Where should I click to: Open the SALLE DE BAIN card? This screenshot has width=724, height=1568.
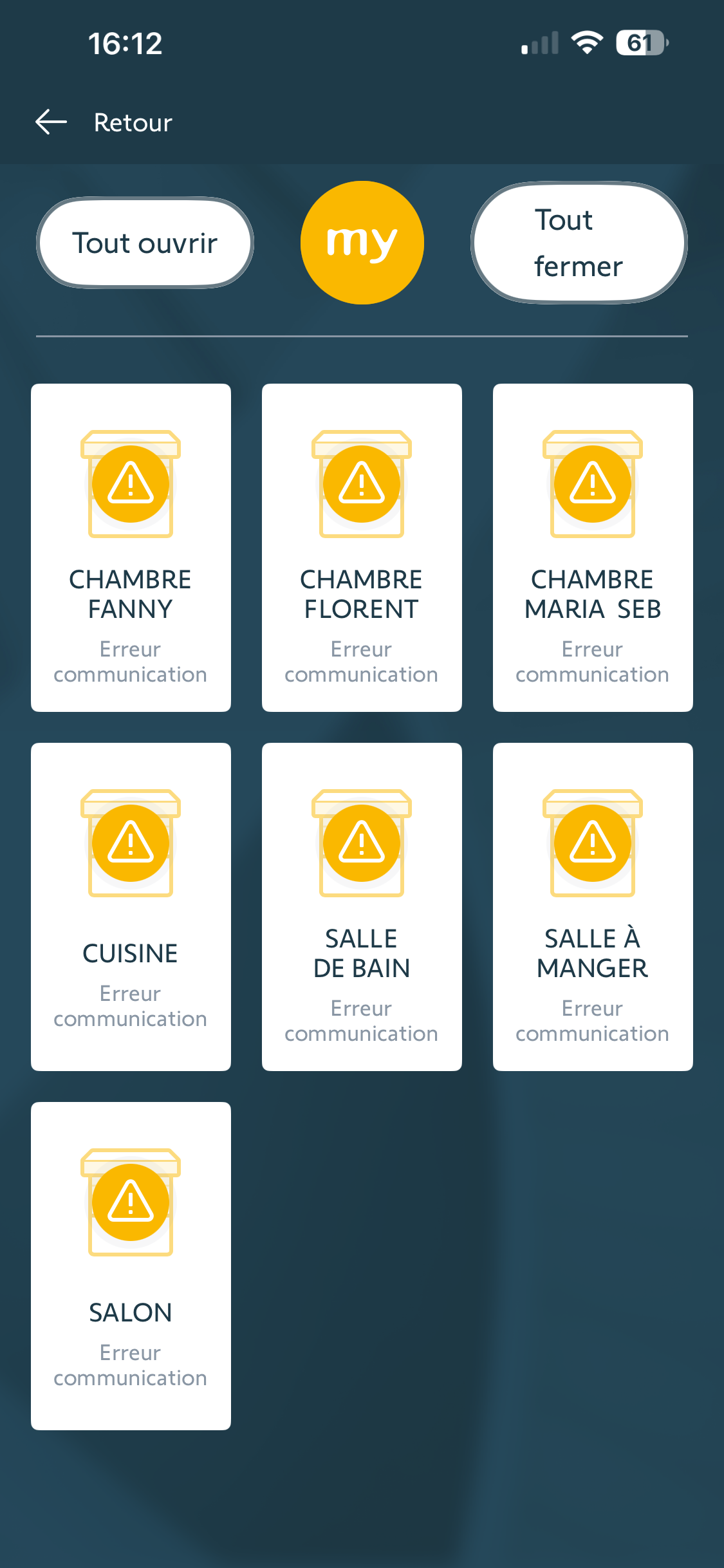pyautogui.click(x=362, y=906)
